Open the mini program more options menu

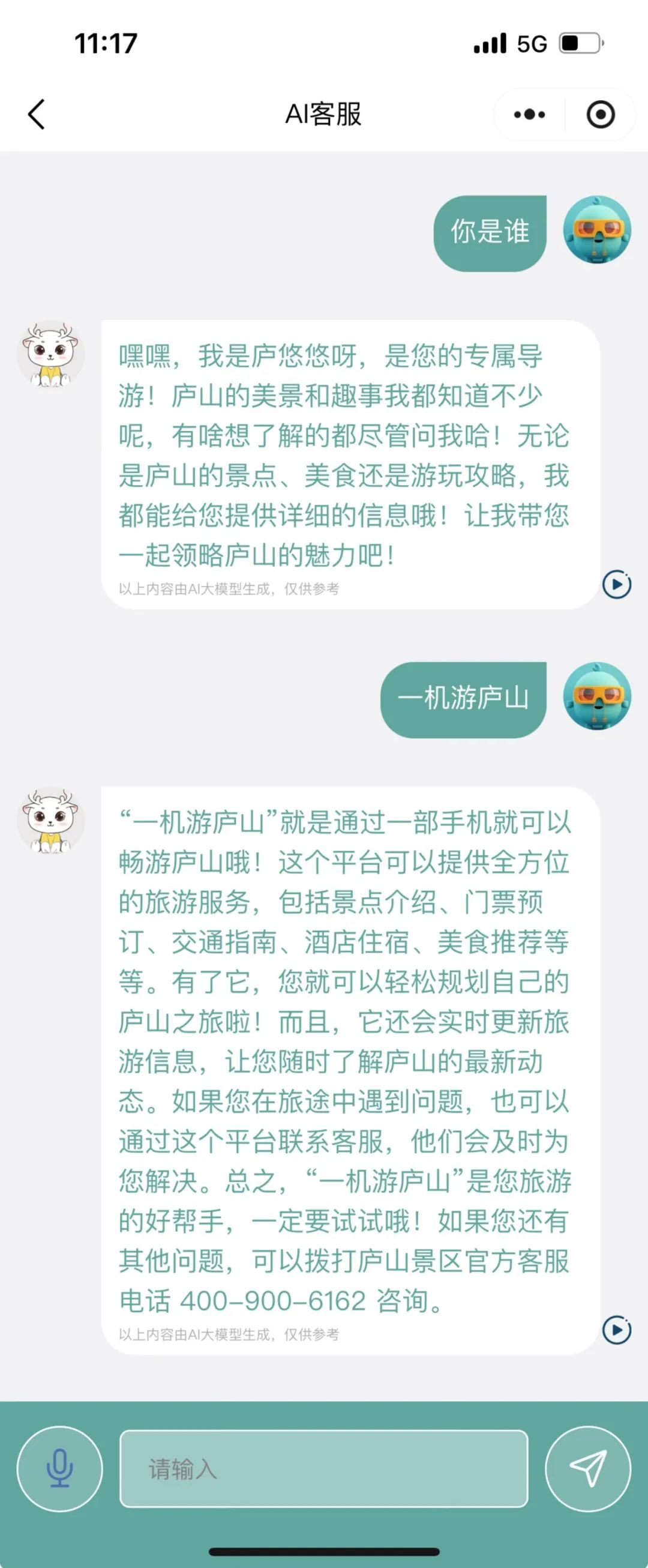(529, 114)
